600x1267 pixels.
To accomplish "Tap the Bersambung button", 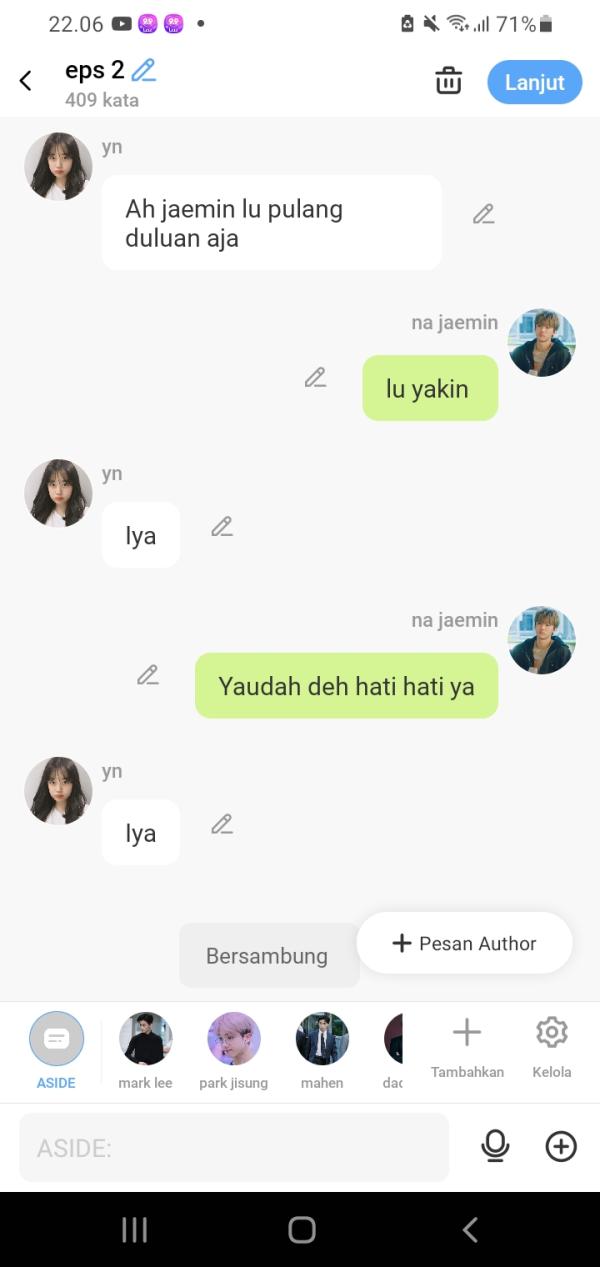I will click(x=267, y=956).
